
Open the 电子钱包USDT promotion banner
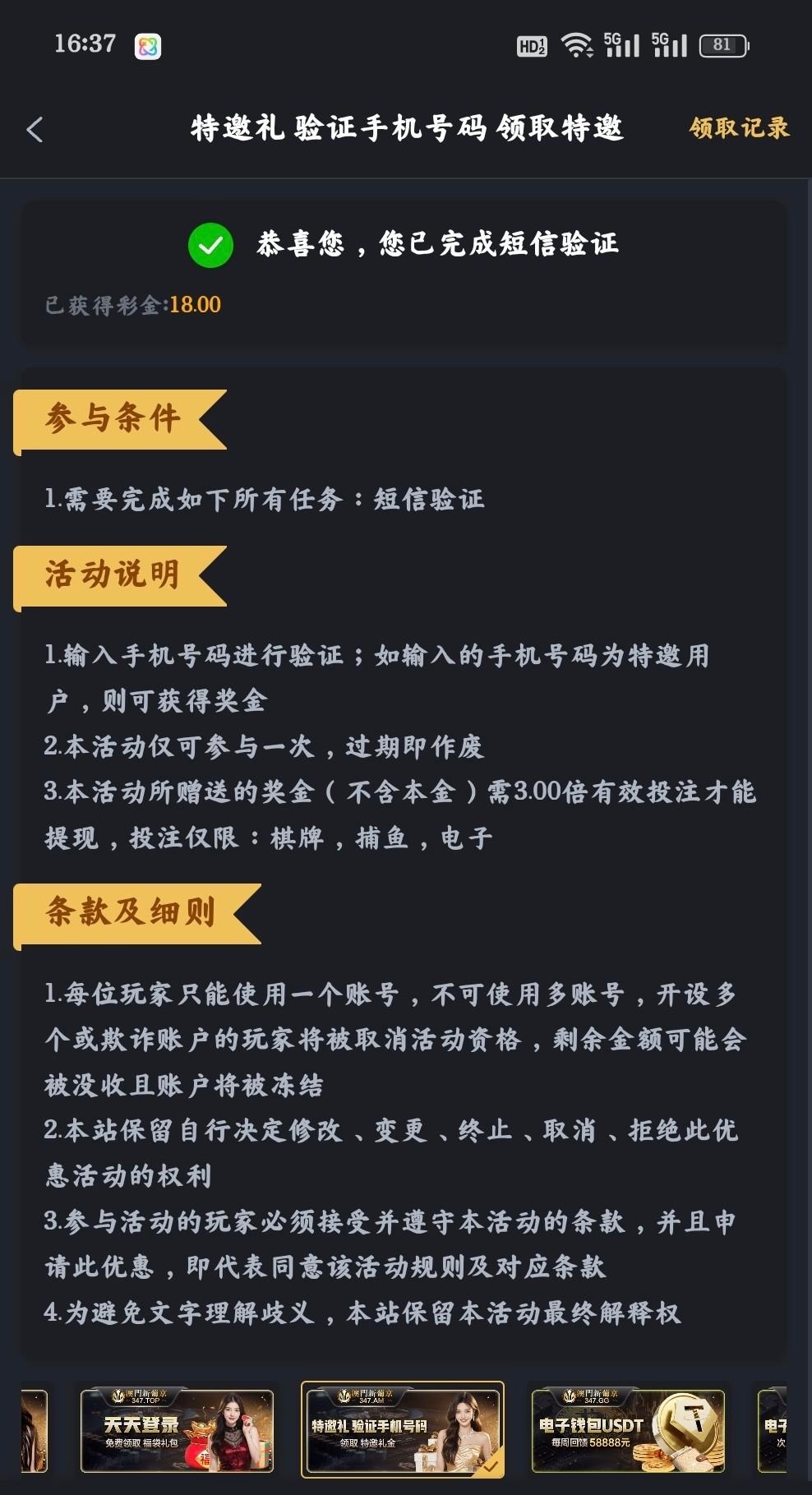point(628,1431)
